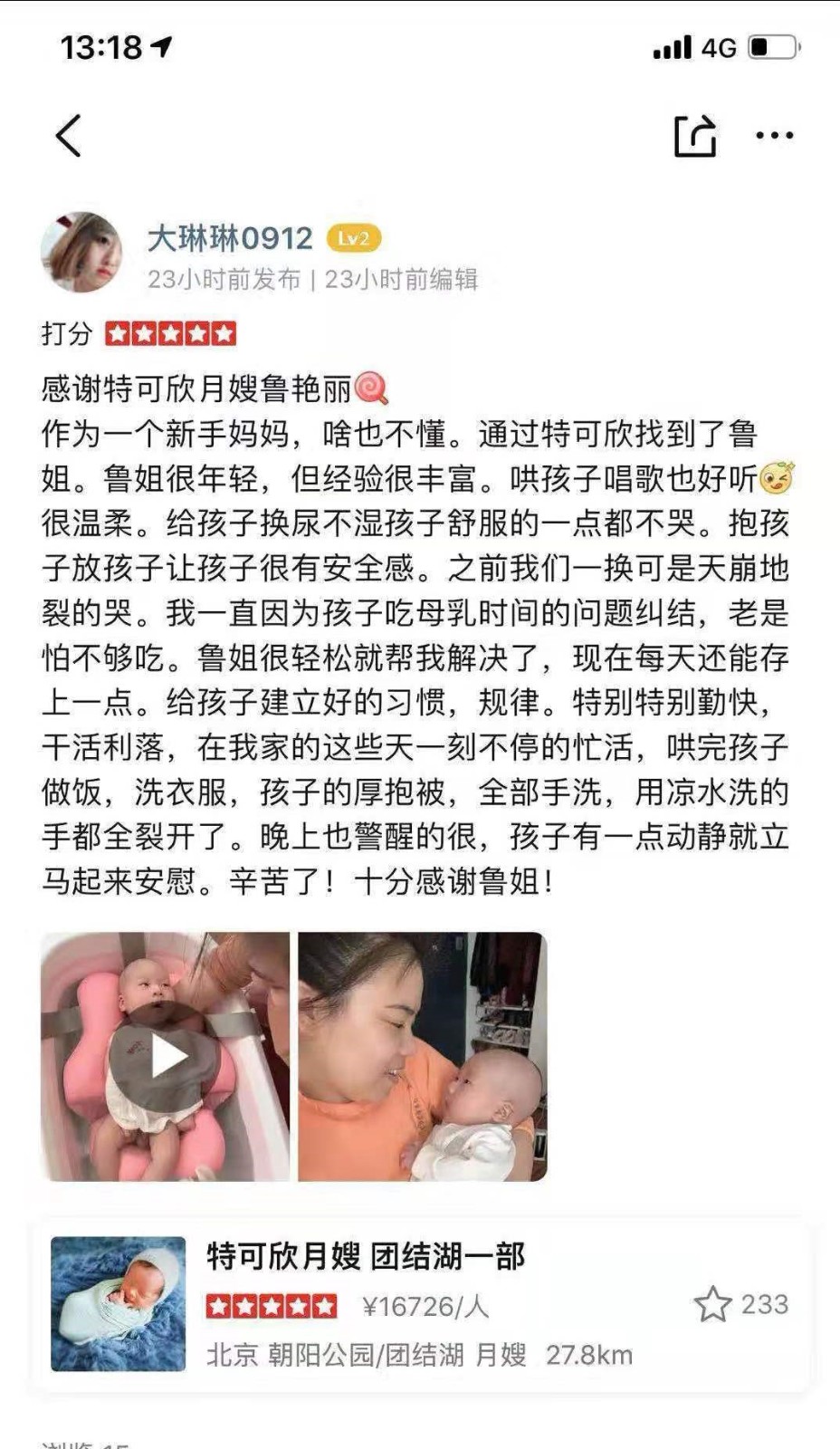Go back to the previous page
The width and height of the screenshot is (840, 1449).
pos(69,137)
